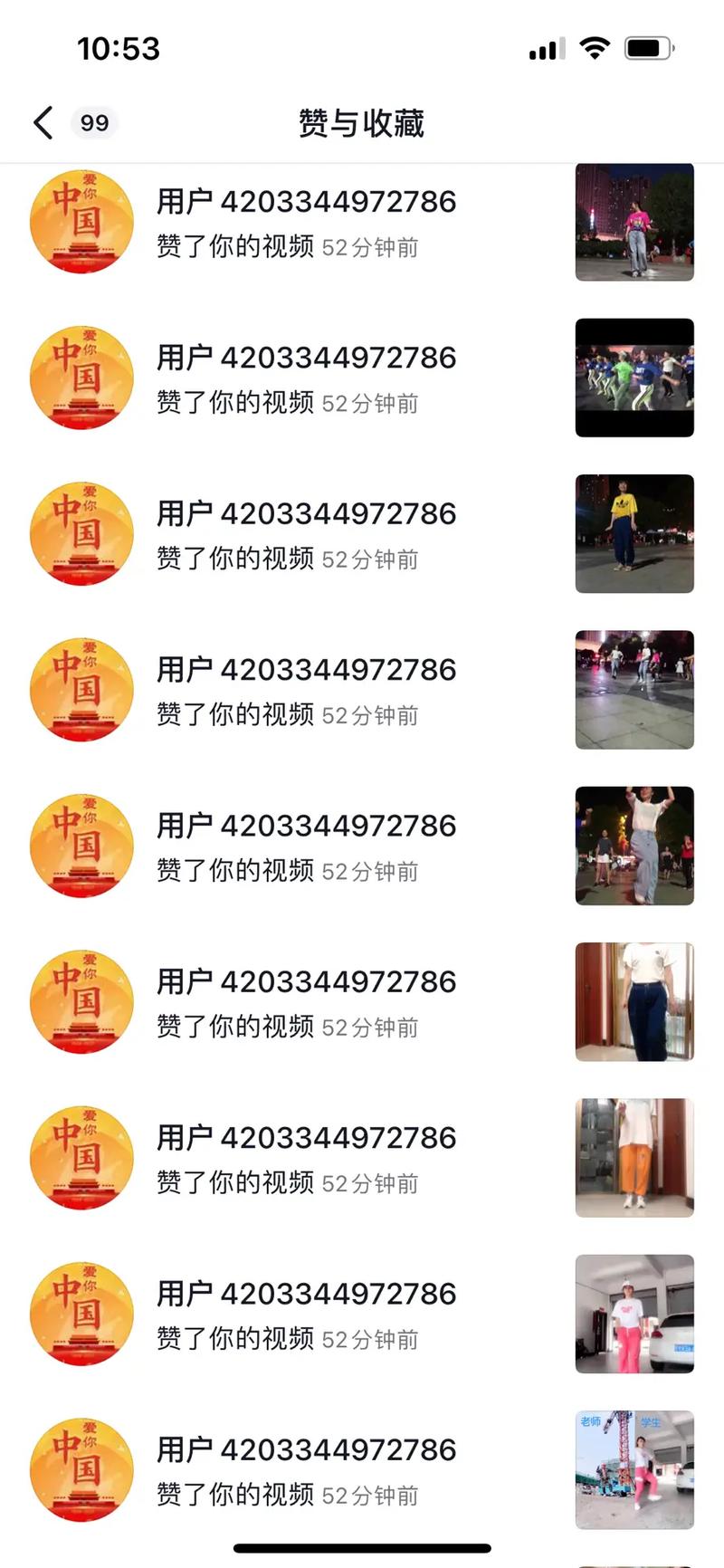Viewport: 724px width, 1568px height.
Task: Open the '老师学生' labeled video thumbnail
Action: point(634,1470)
